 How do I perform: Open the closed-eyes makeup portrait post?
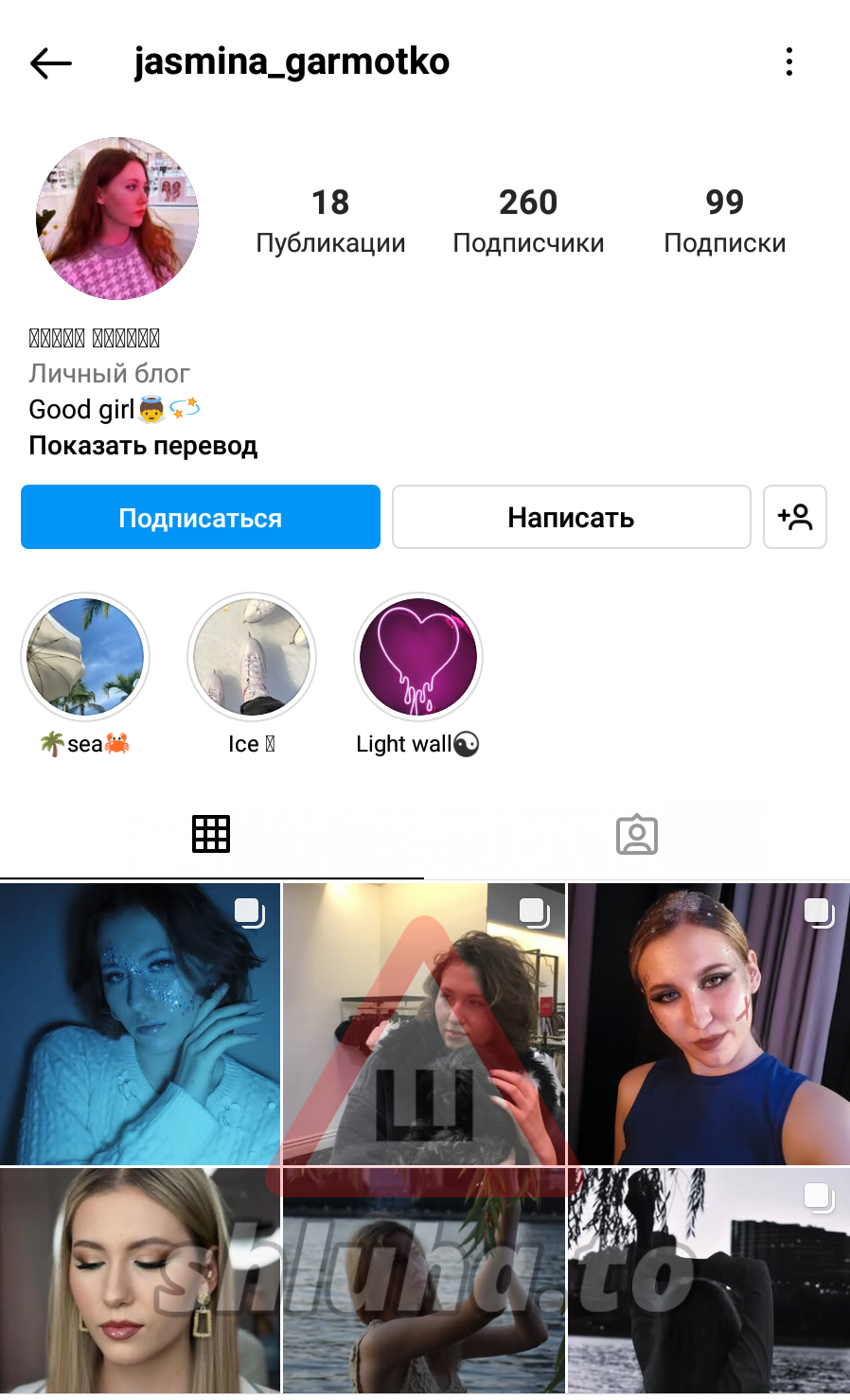click(140, 1280)
